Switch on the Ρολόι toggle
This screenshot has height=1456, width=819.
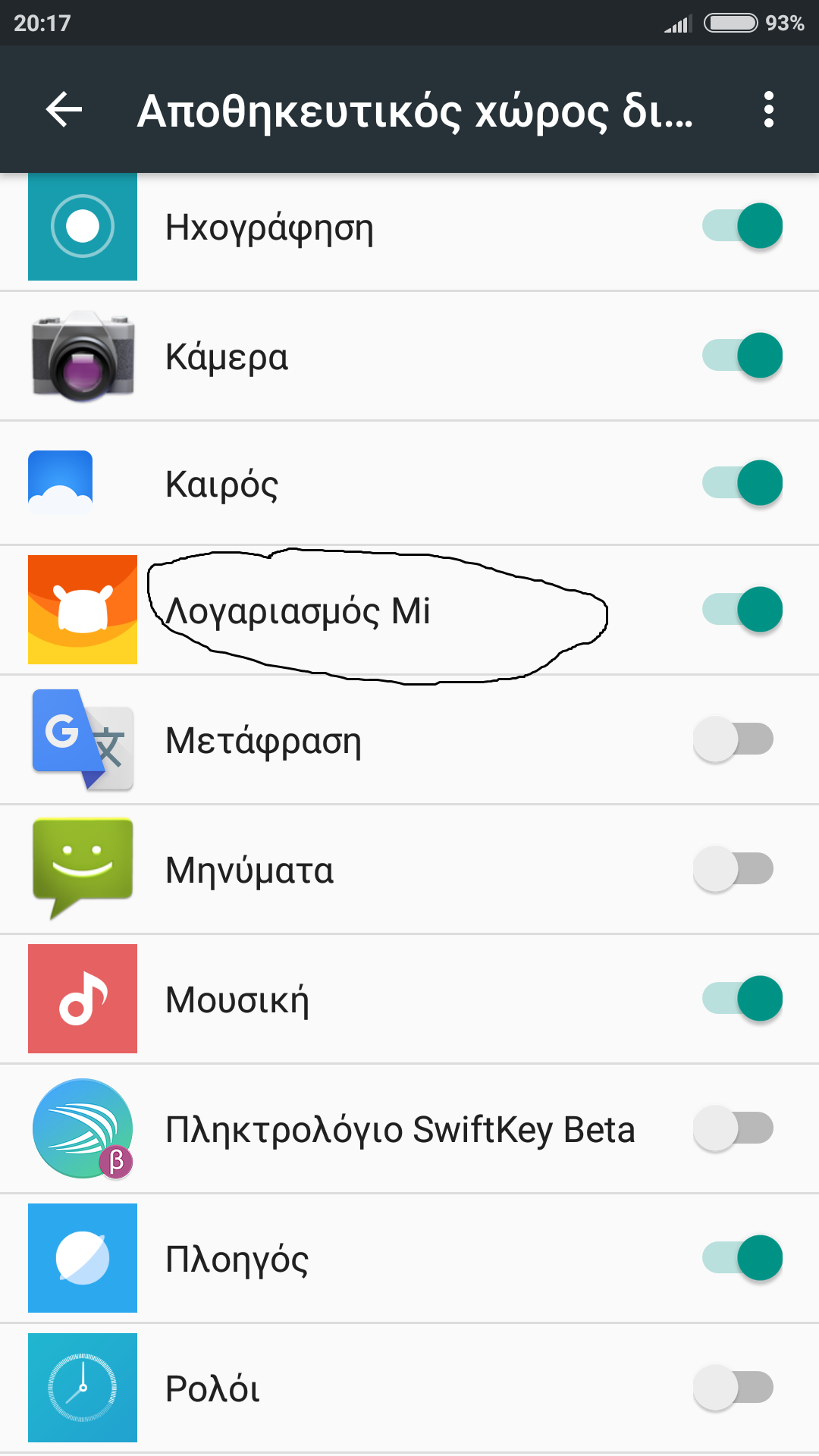(x=734, y=1388)
